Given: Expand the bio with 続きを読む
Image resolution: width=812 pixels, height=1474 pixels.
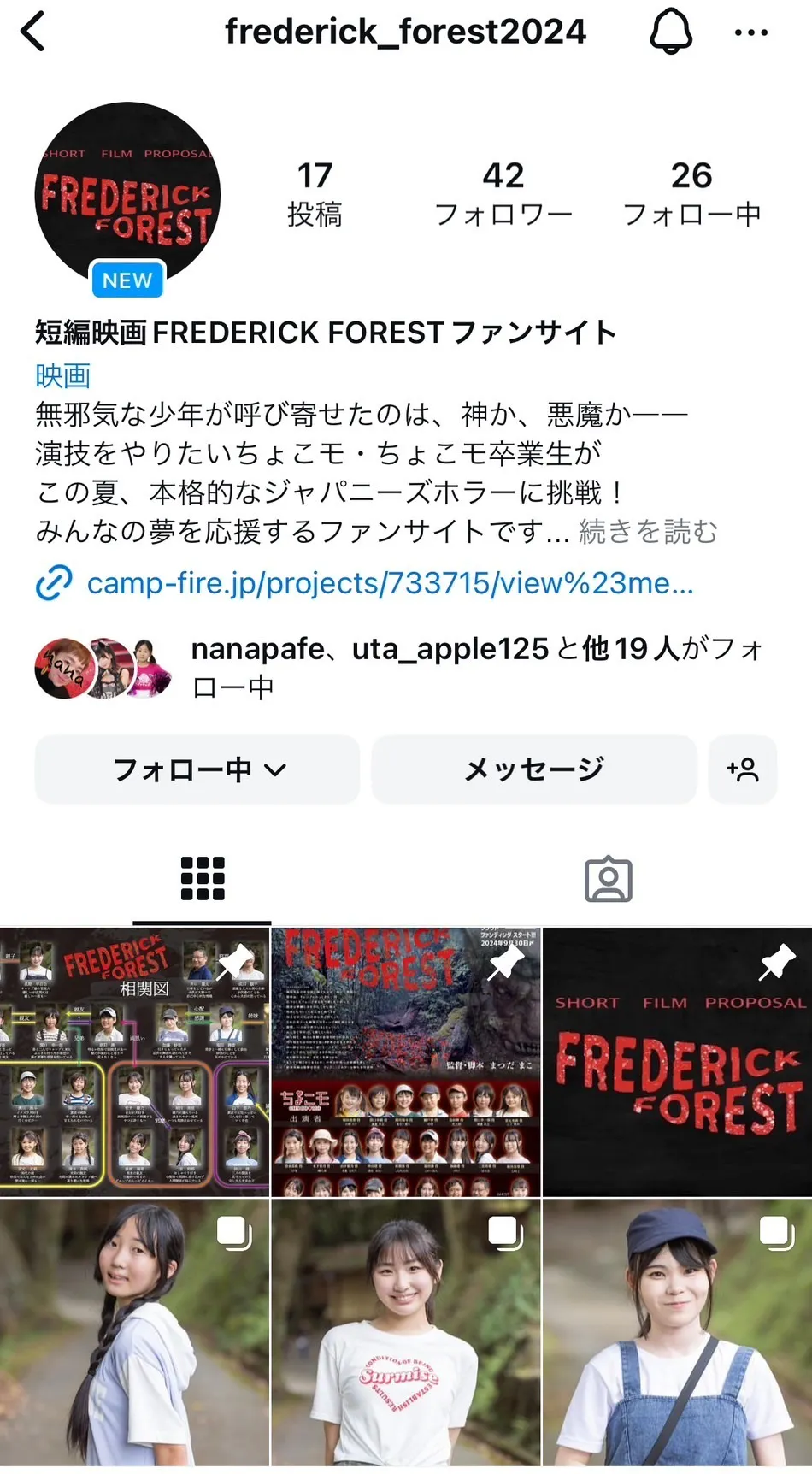Looking at the screenshot, I should [648, 532].
